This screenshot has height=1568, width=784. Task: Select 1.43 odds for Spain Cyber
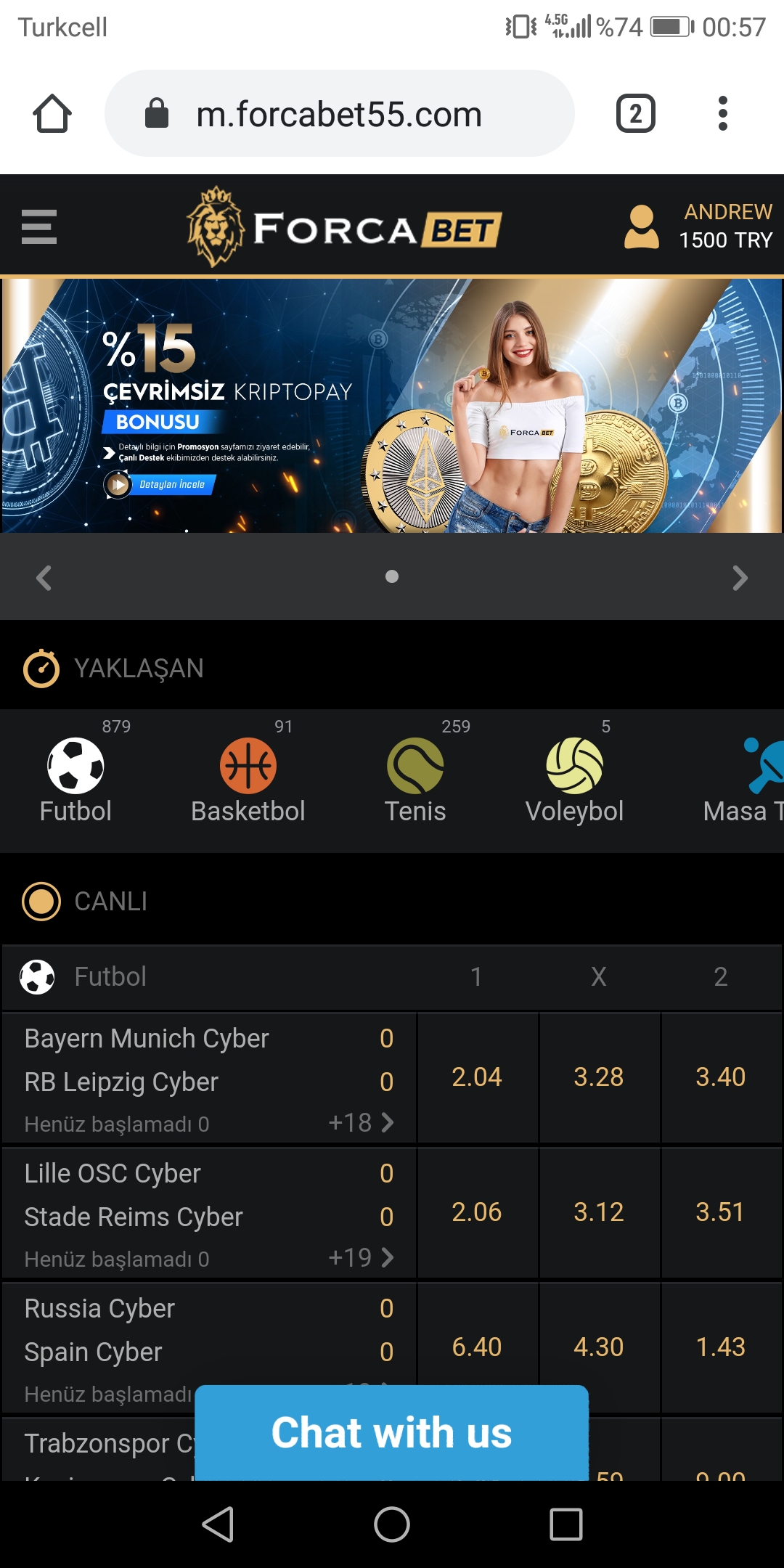pyautogui.click(x=720, y=1347)
